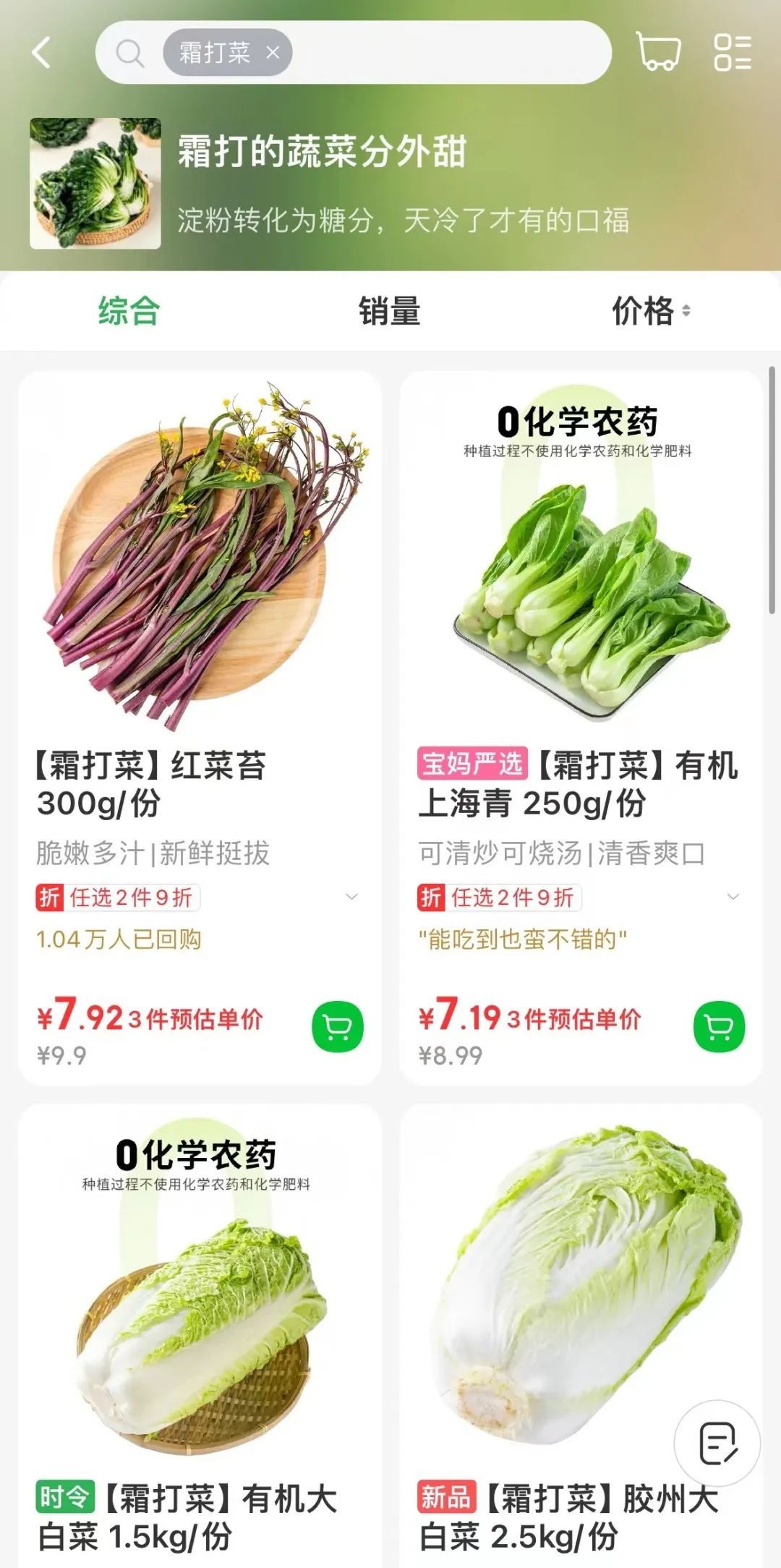Open the shopping cart
This screenshot has width=781, height=1568.
pyautogui.click(x=658, y=52)
